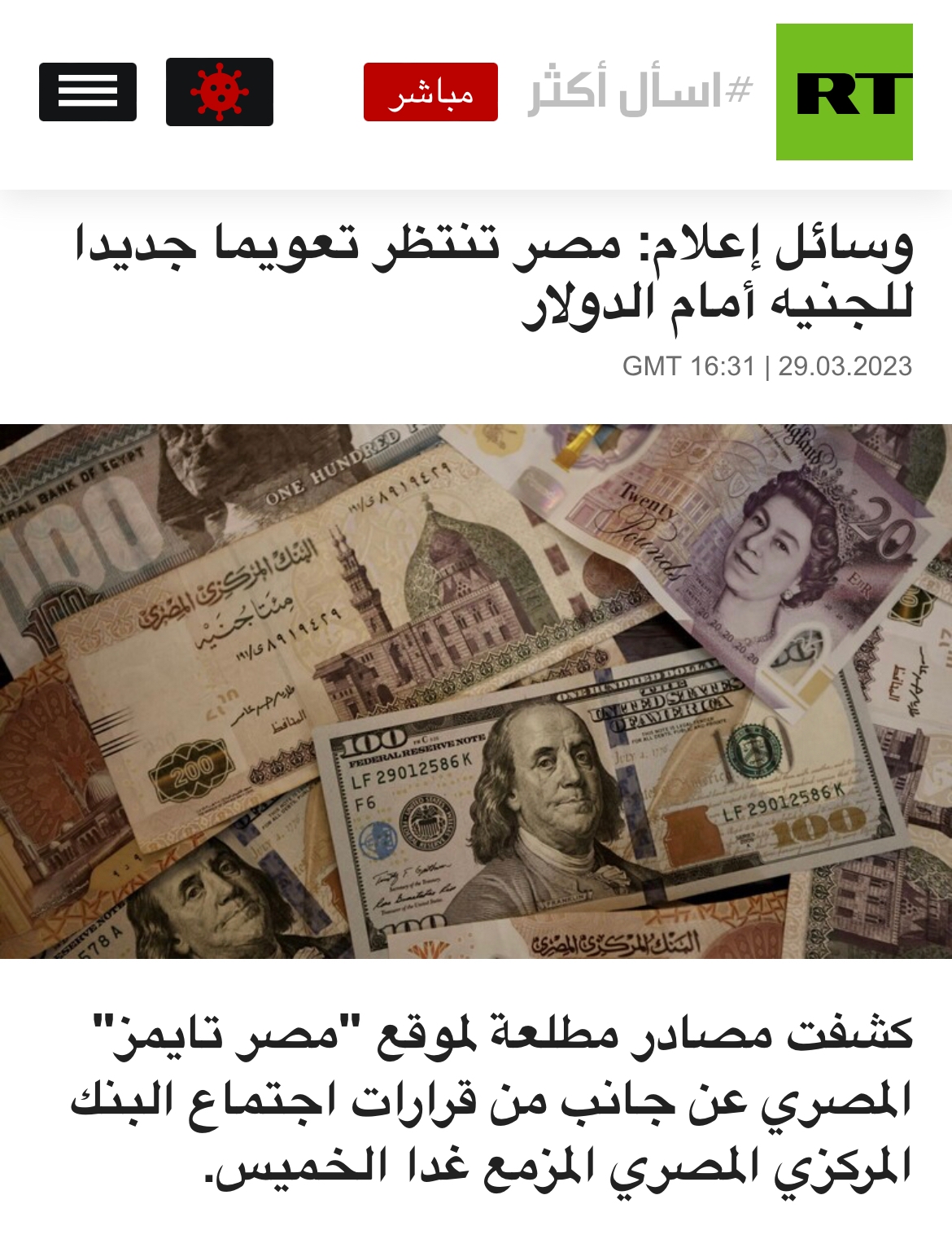This screenshot has height=1252, width=952.
Task: Open the #اسأل أكثر link
Action: point(640,90)
